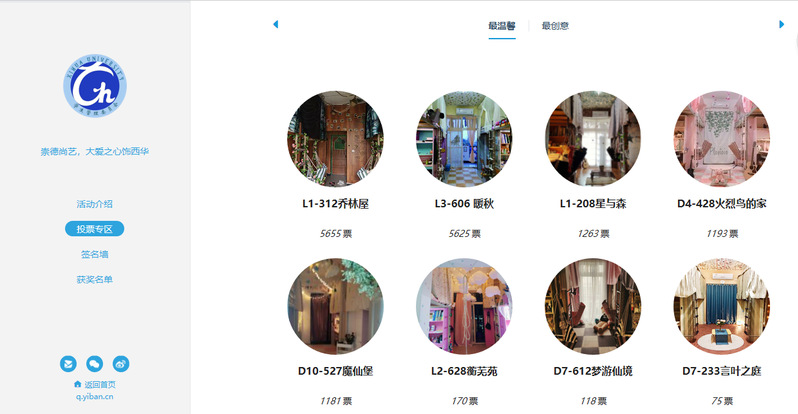Open 活动介绍 in the sidebar
Viewport: 798px width, 414px height.
[x=95, y=204]
